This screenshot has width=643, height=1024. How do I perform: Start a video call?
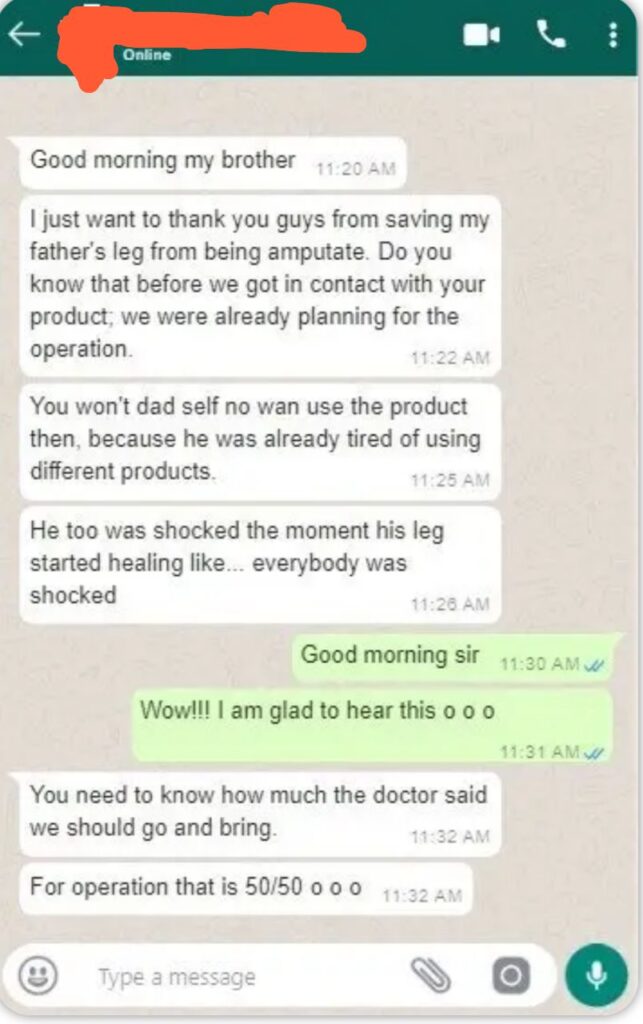481,34
